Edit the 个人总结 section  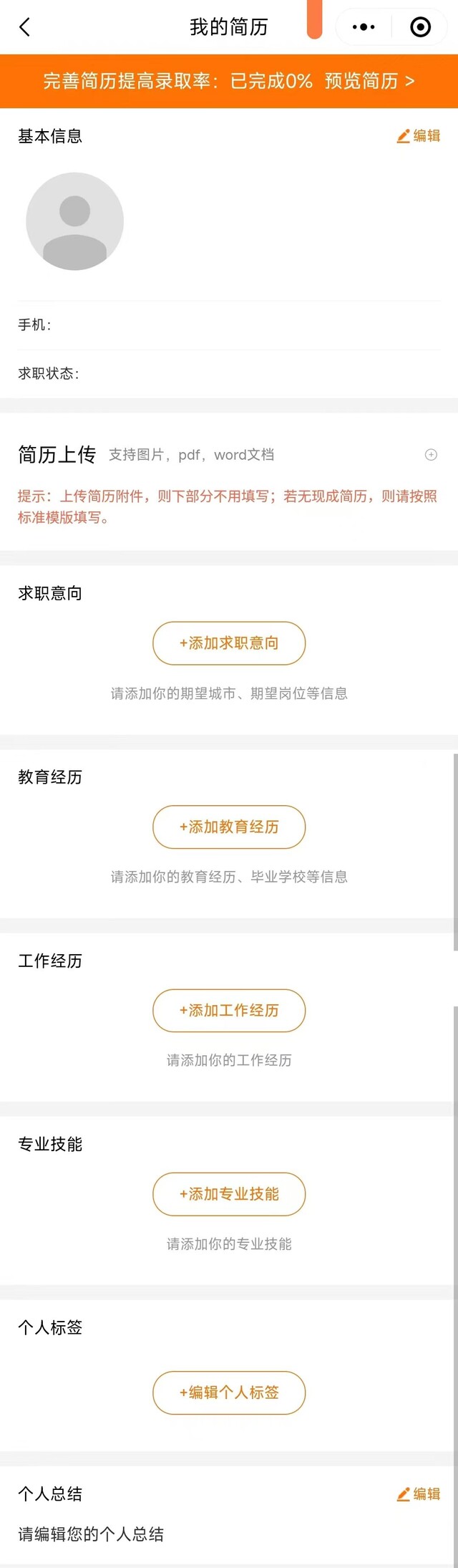419,1494
